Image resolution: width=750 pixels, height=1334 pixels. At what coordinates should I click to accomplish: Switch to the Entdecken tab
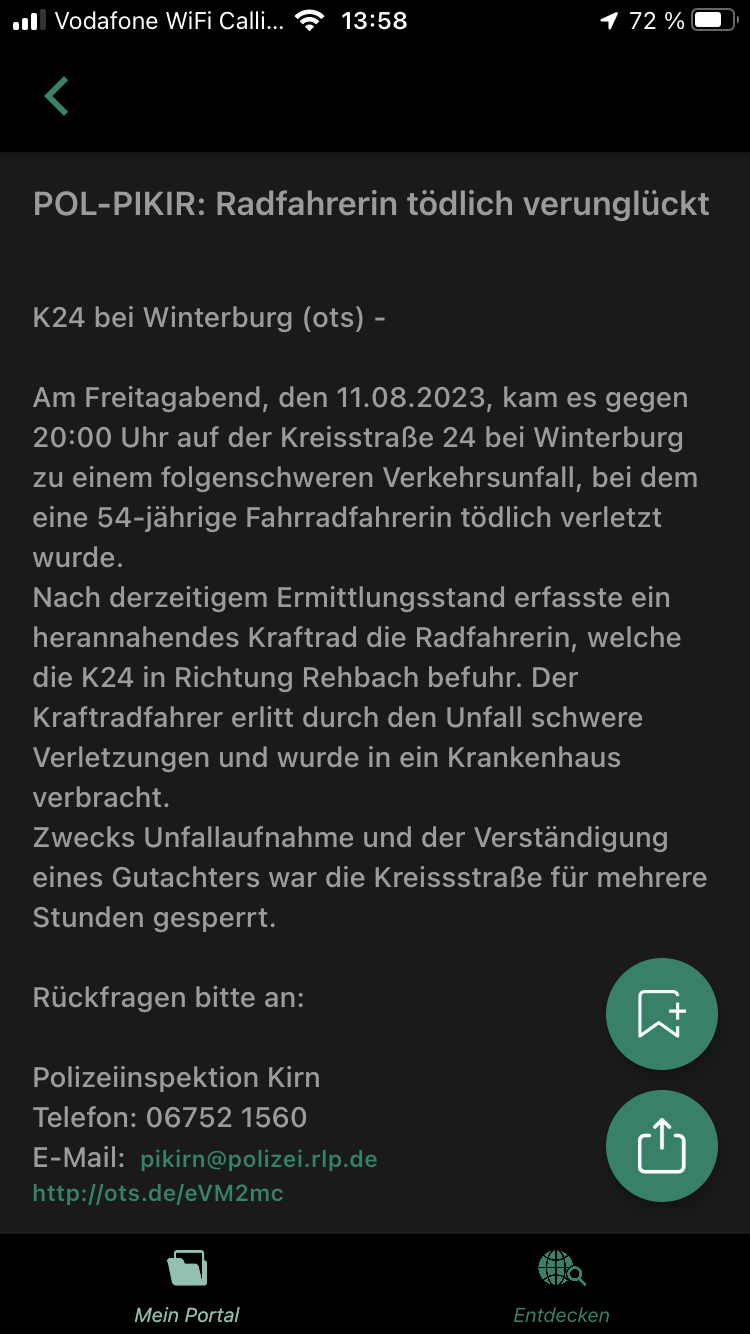click(561, 1285)
